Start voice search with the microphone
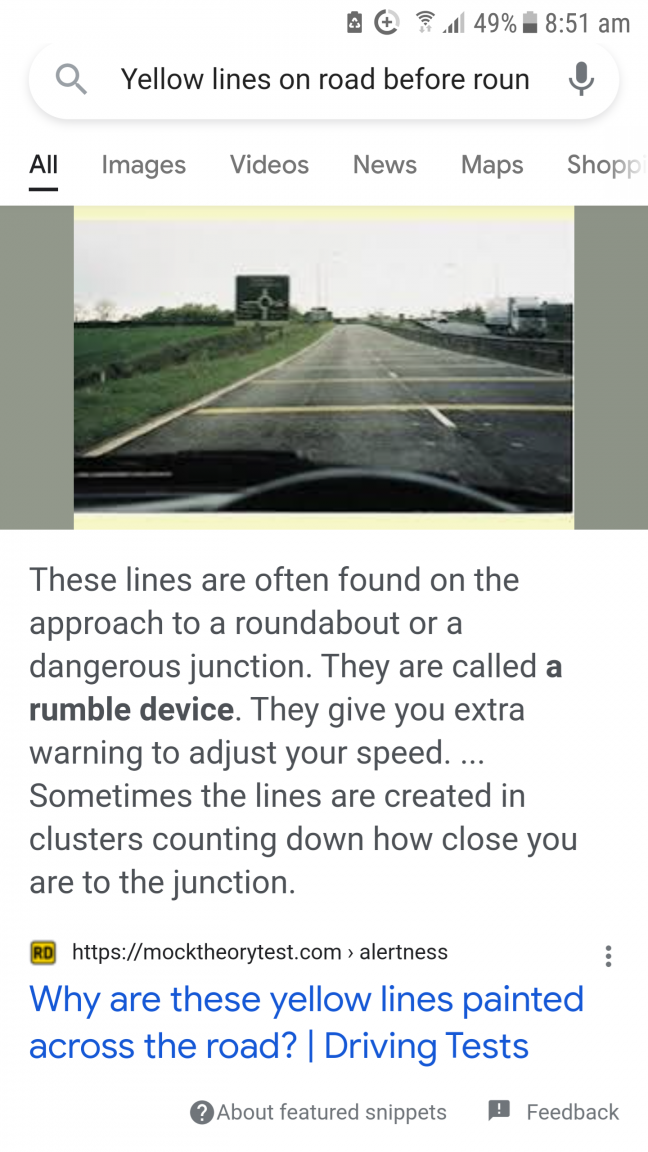 click(581, 80)
